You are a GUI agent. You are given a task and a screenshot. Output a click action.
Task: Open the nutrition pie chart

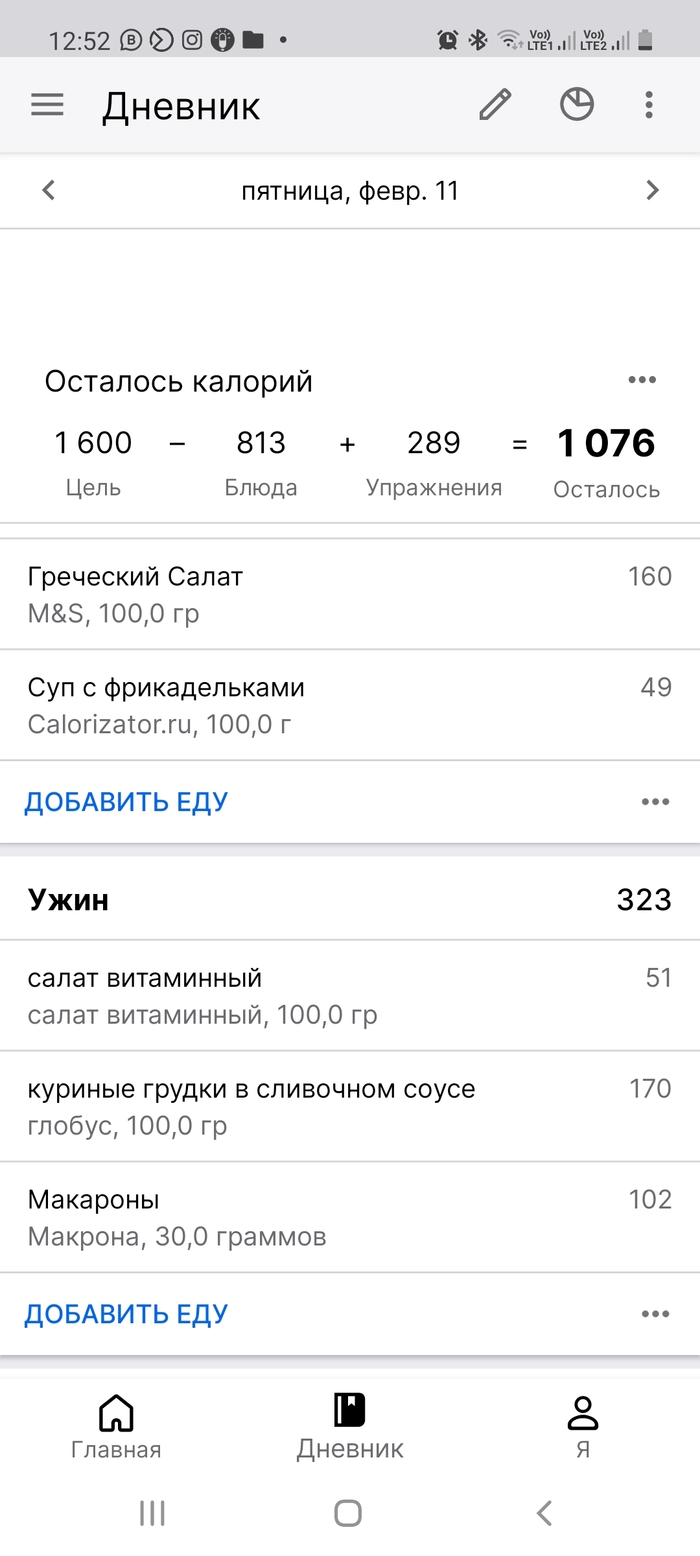(x=577, y=105)
